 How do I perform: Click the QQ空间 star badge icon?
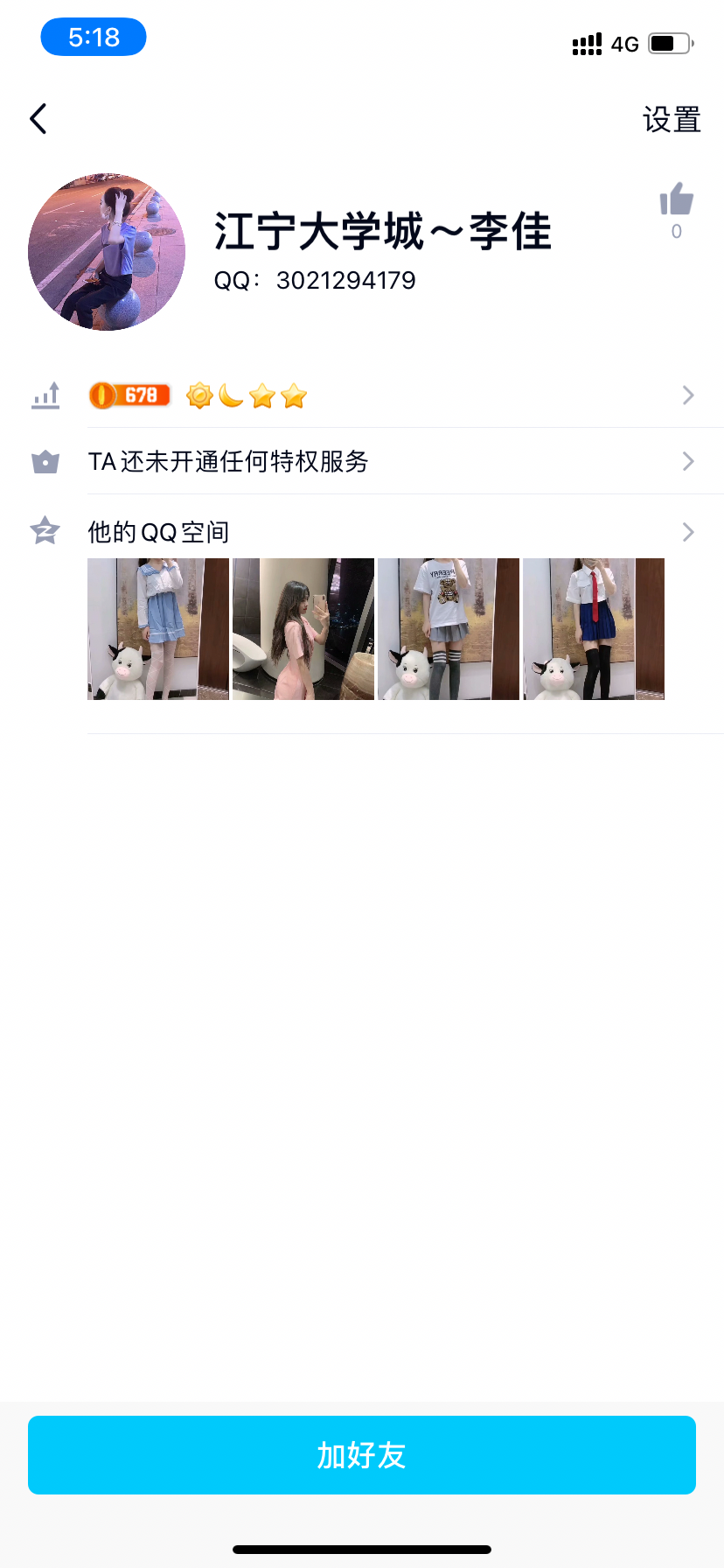pyautogui.click(x=45, y=531)
